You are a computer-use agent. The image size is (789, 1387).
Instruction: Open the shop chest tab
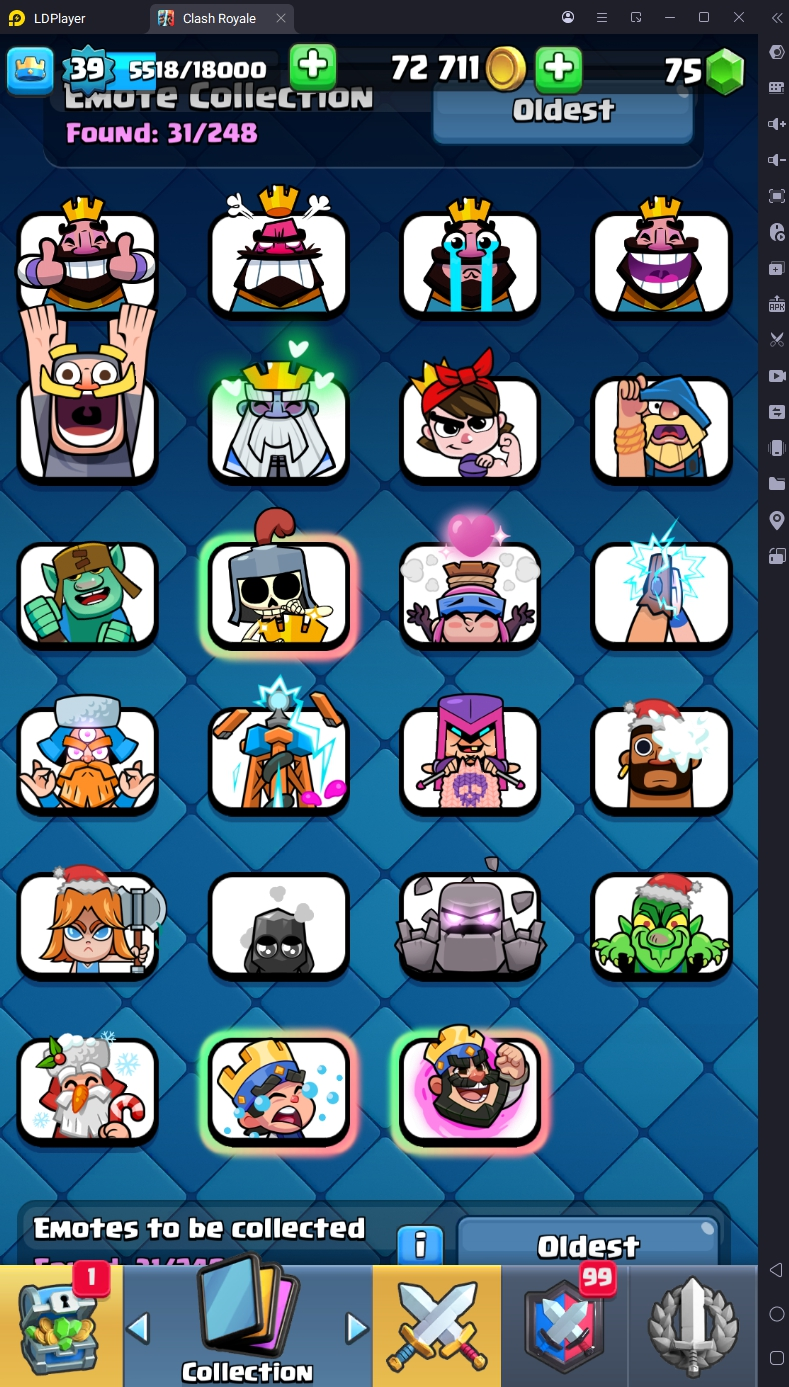(60, 1326)
